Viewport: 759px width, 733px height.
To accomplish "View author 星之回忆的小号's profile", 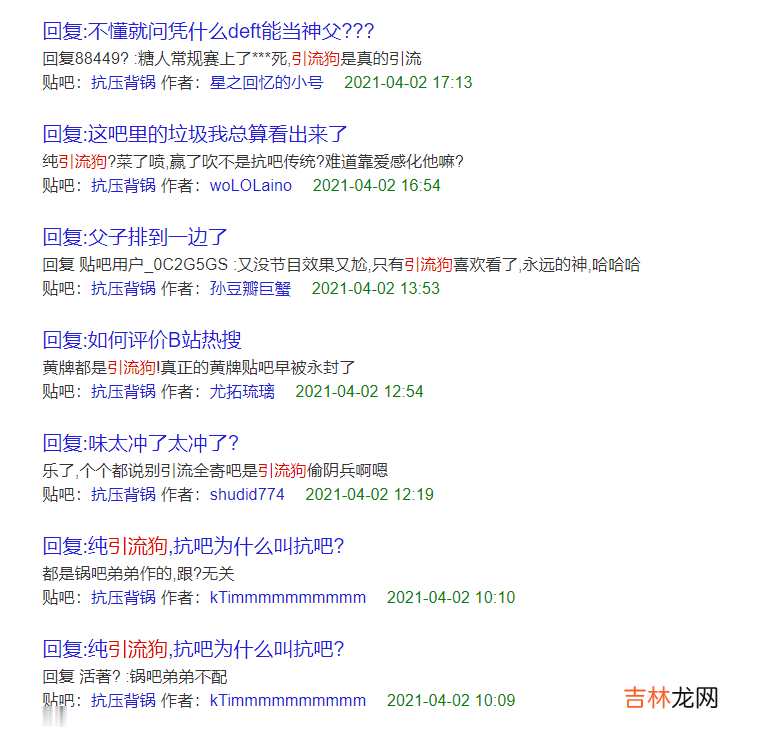I will [x=266, y=82].
